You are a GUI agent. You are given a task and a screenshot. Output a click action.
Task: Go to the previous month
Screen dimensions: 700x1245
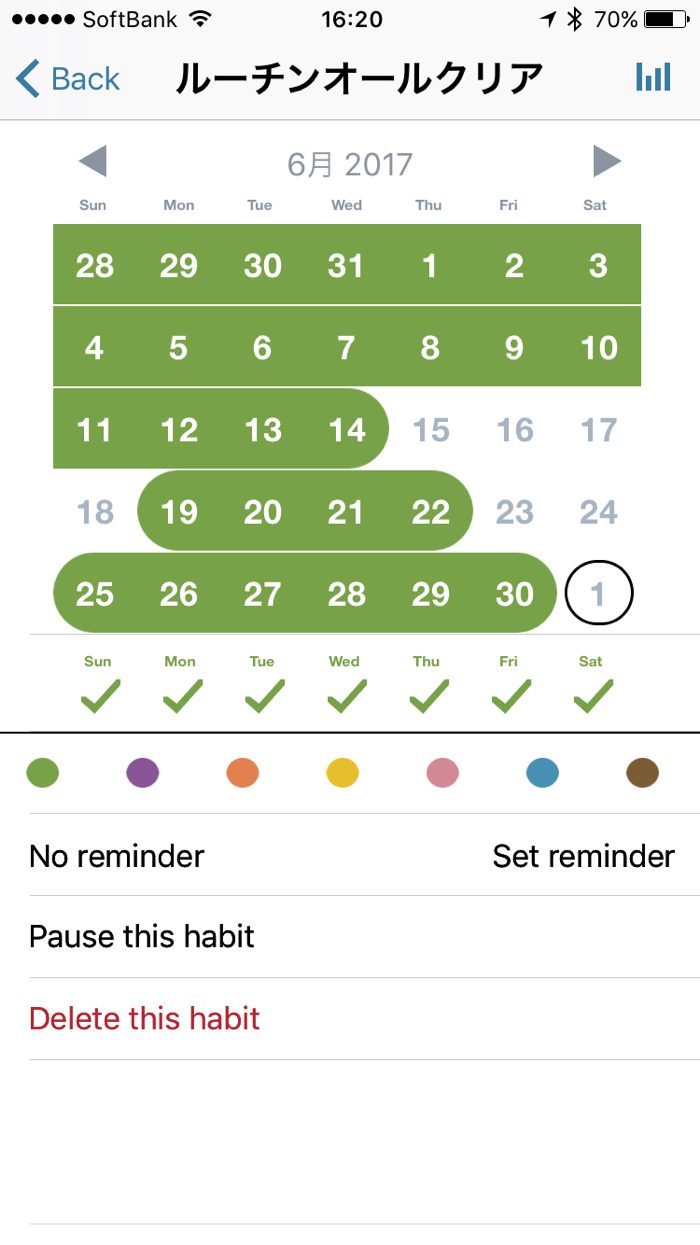92,162
